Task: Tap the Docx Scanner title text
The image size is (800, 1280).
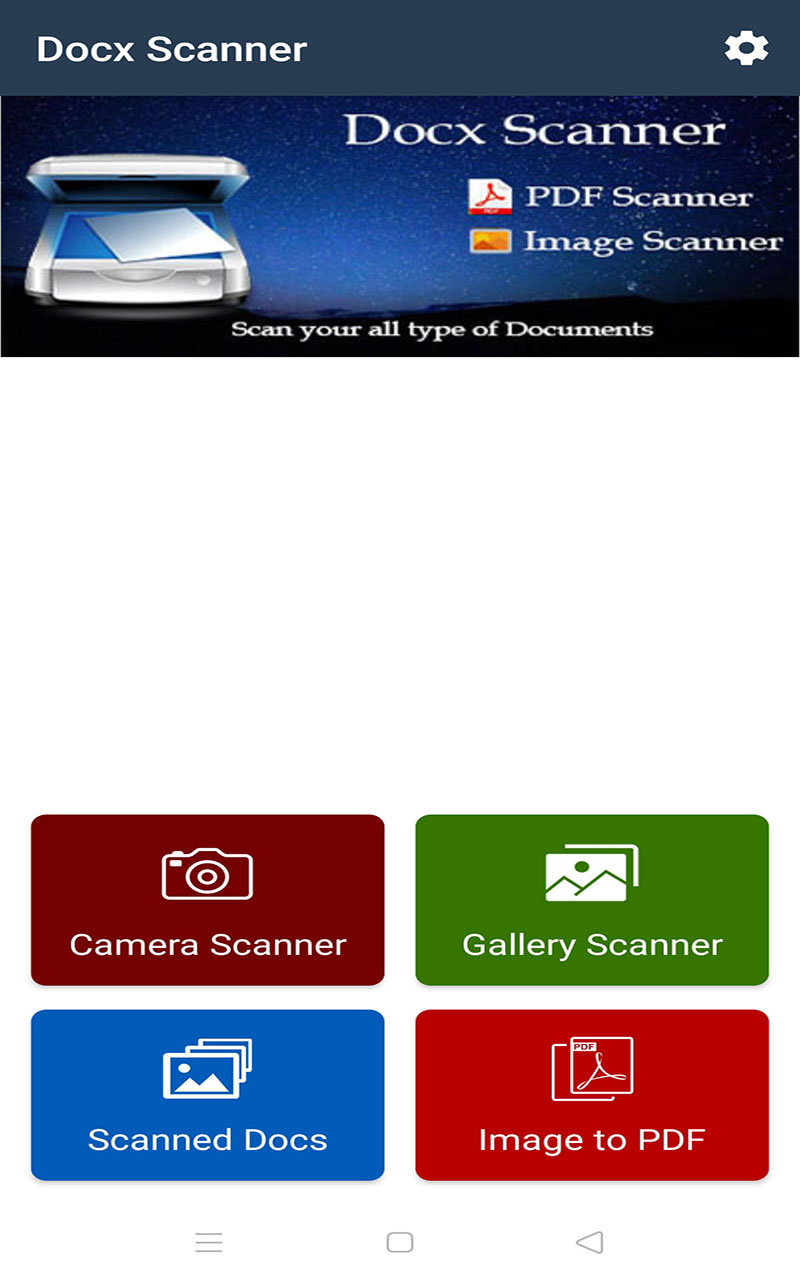Action: 171,49
